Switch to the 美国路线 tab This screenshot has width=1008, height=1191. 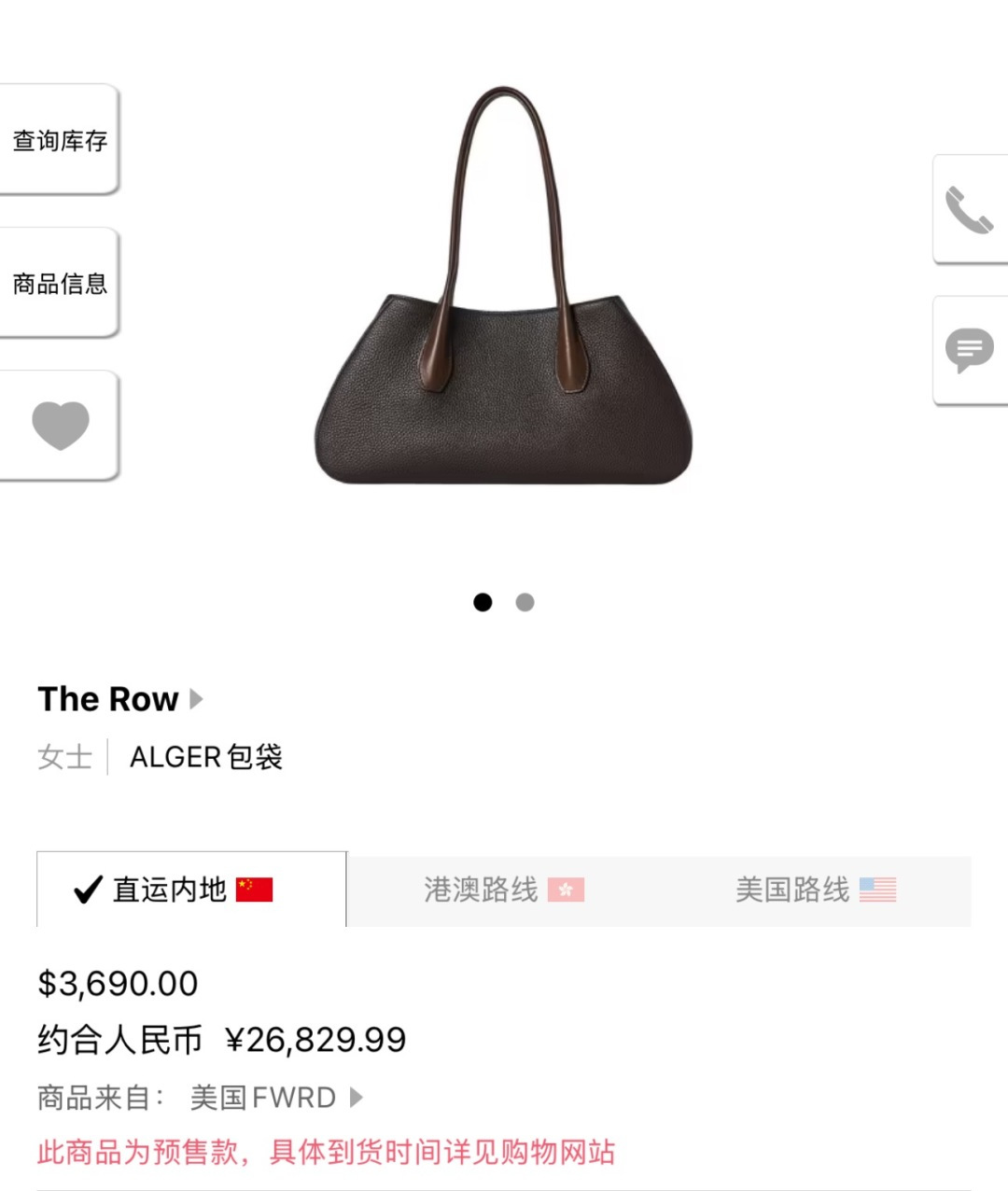coord(814,890)
